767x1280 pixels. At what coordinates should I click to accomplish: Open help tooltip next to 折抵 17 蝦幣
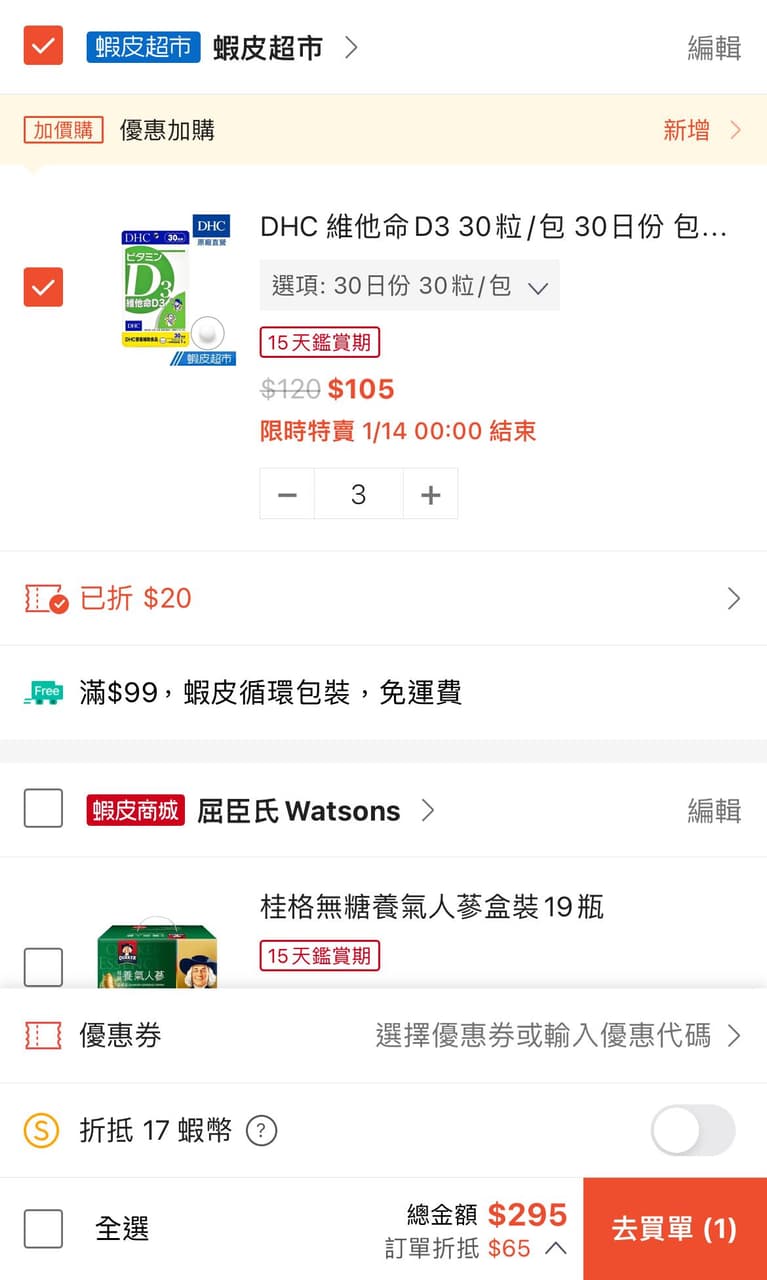(x=260, y=1130)
